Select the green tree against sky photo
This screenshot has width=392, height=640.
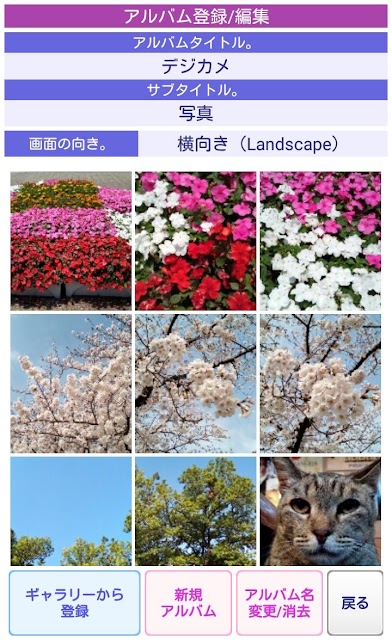point(196,511)
